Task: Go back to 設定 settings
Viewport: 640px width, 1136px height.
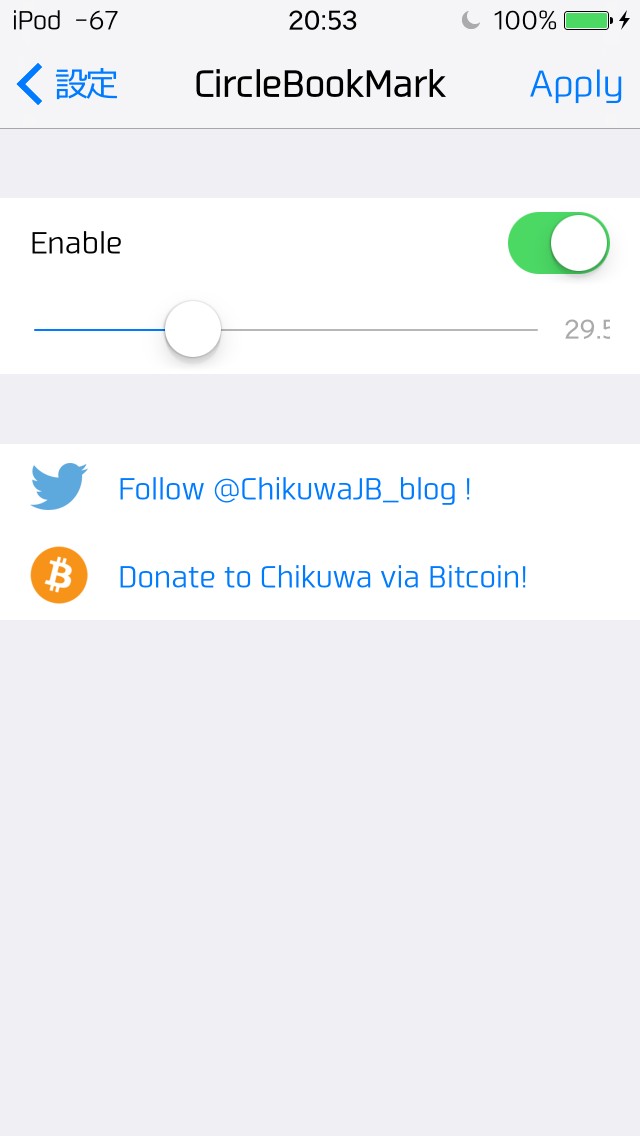Action: tap(68, 85)
